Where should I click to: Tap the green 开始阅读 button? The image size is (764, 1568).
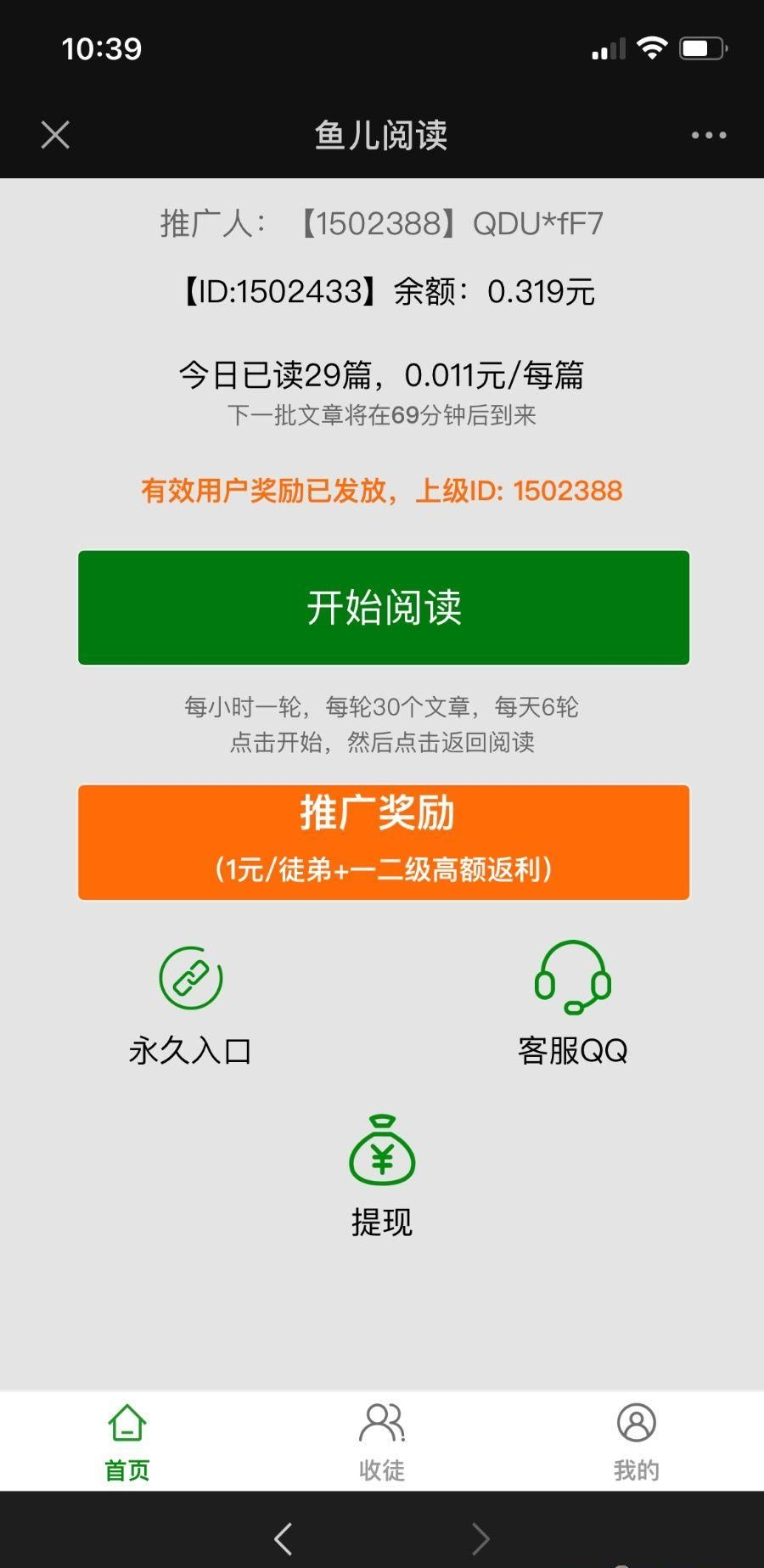click(384, 608)
